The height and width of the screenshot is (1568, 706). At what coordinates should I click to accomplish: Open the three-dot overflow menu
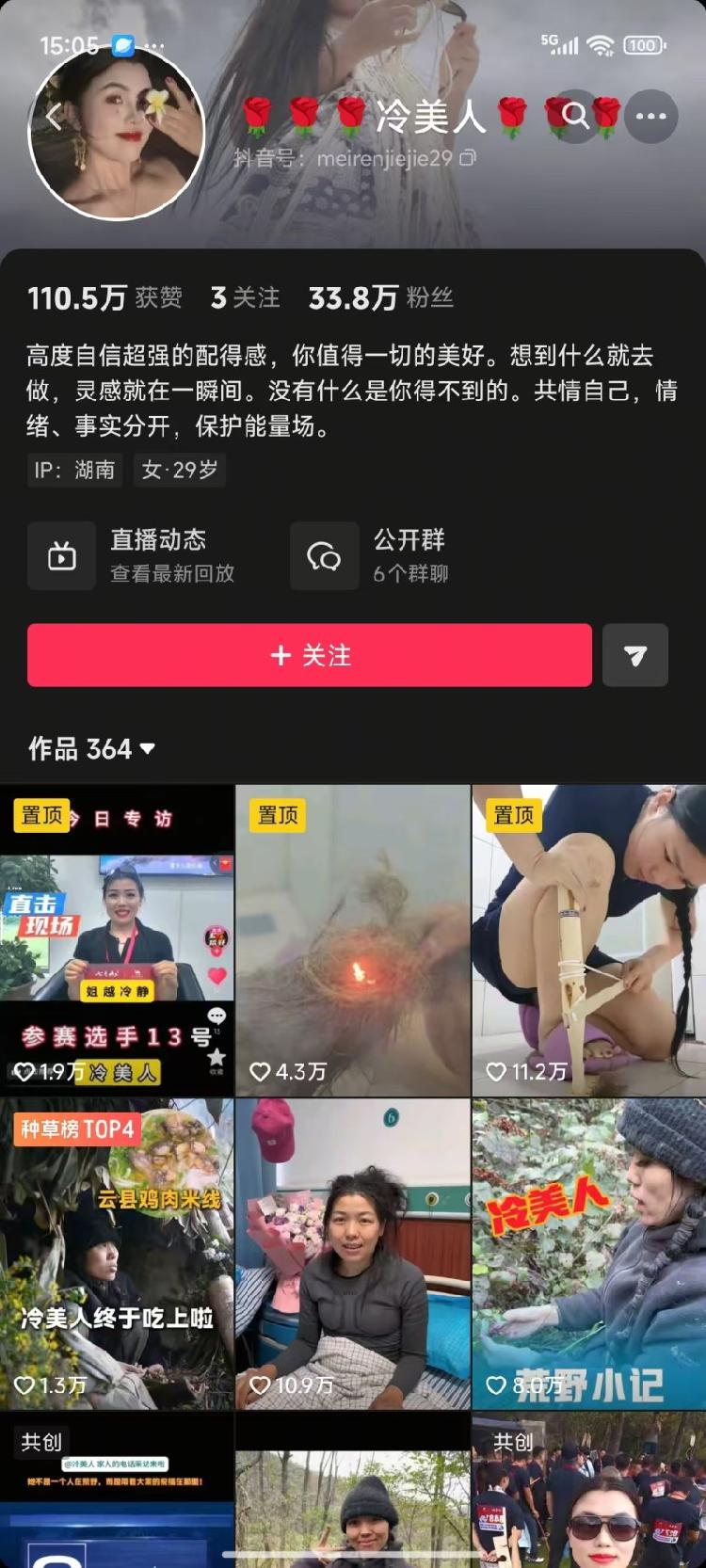point(650,117)
